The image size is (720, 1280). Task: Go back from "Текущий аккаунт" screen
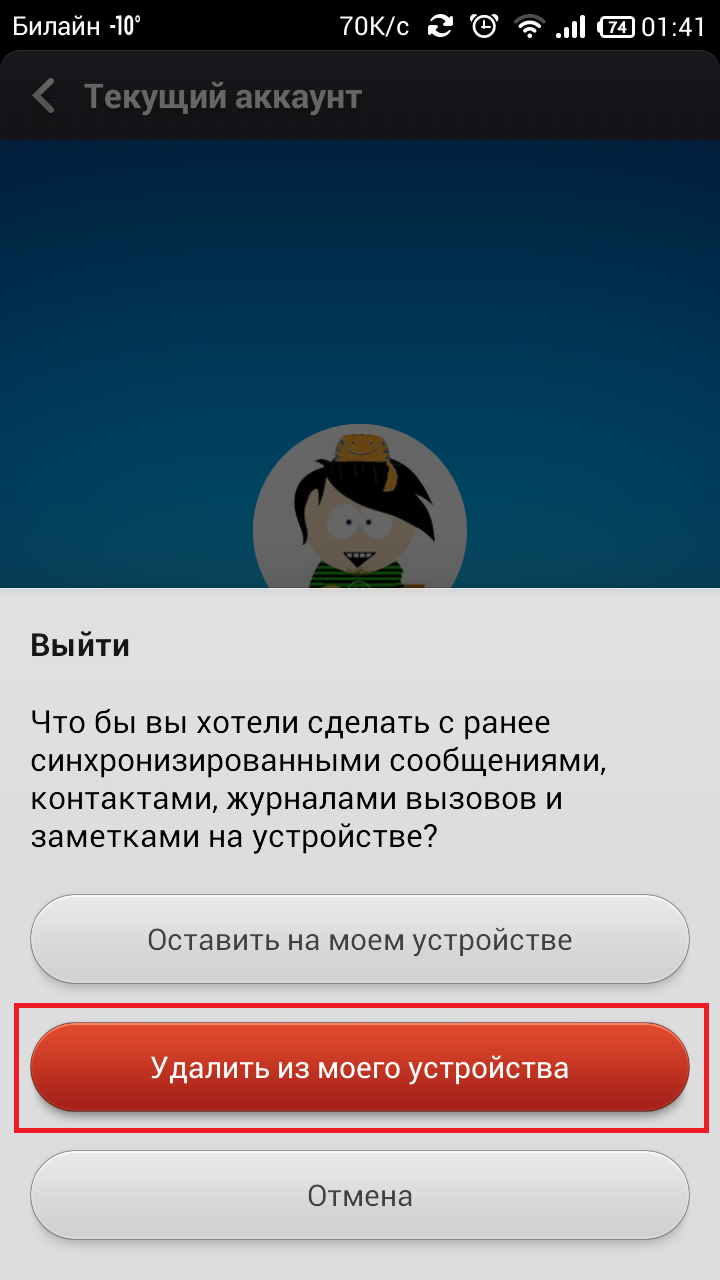44,97
